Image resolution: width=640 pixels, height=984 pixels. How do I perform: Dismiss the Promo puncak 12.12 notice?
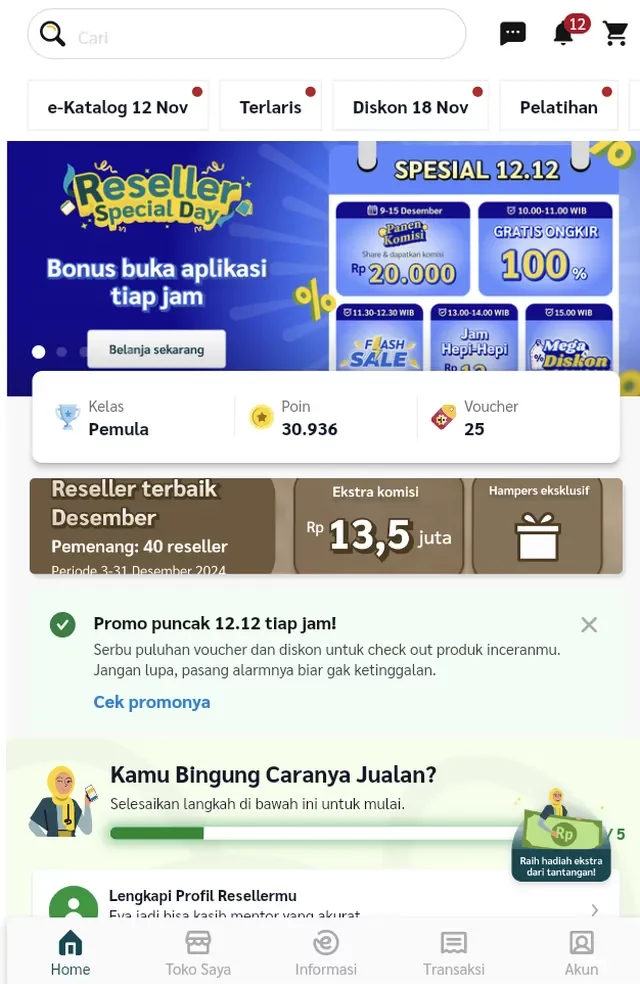click(x=589, y=625)
